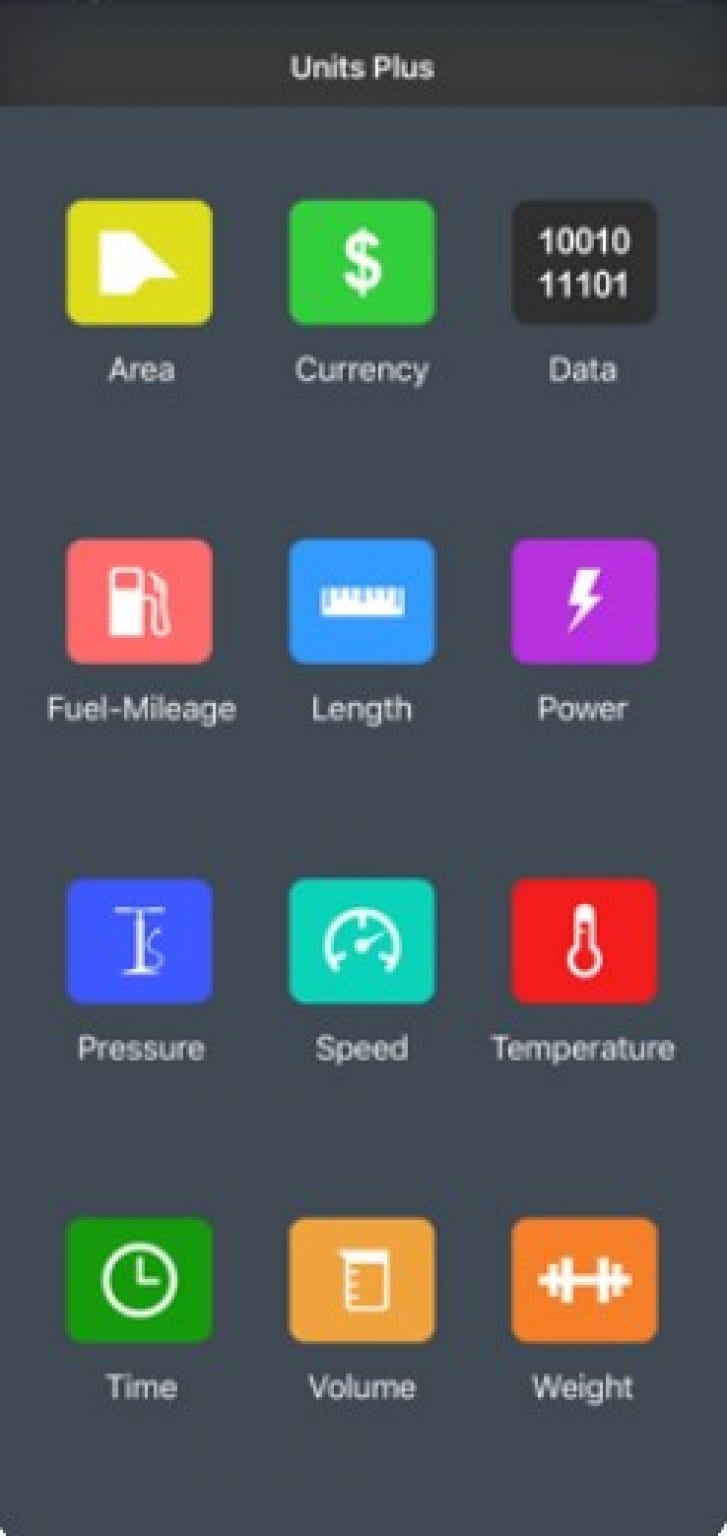Open the Weight dumbbell icon
This screenshot has width=727, height=1536.
coord(584,1279)
